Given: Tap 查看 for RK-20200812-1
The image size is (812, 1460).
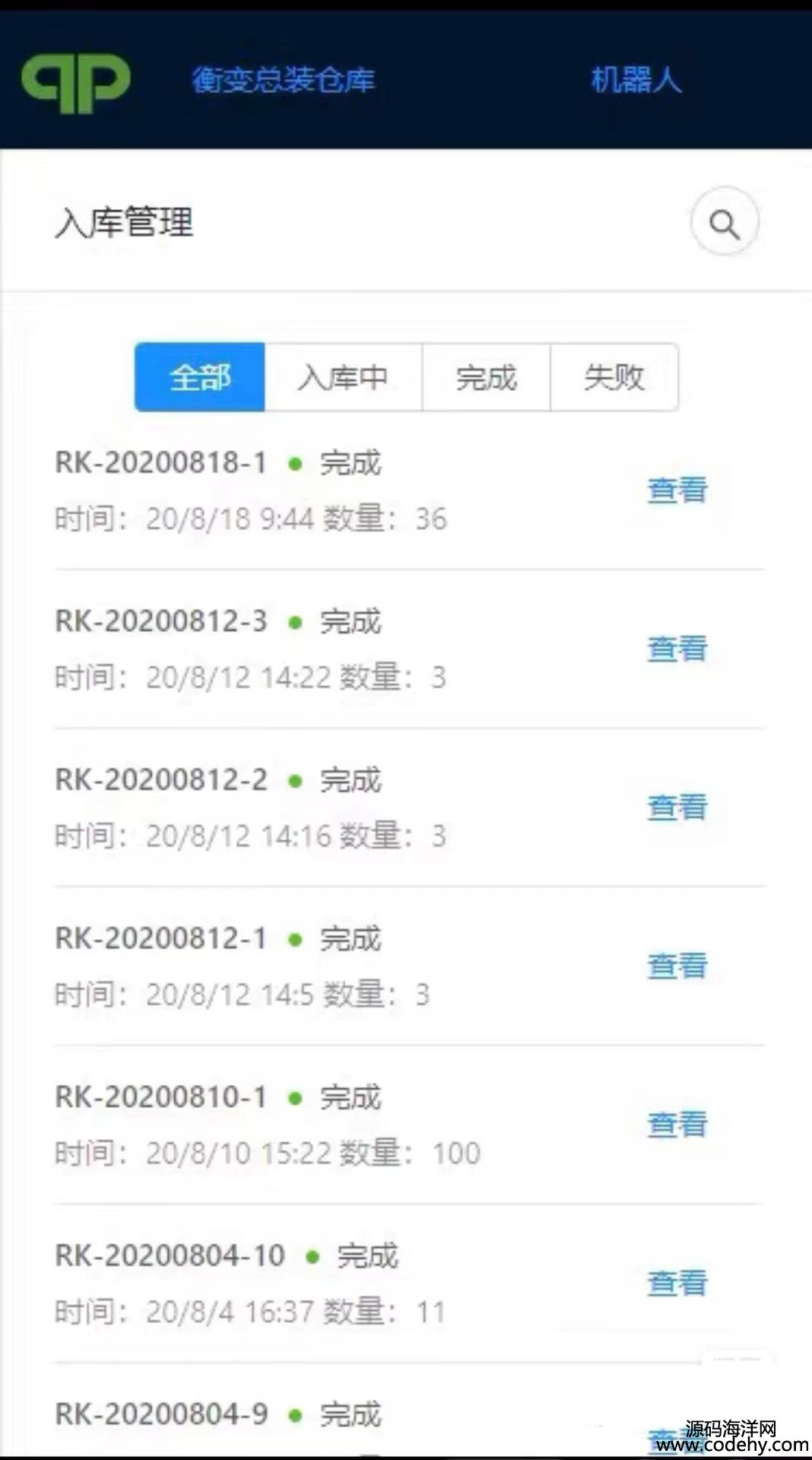Looking at the screenshot, I should click(x=677, y=966).
